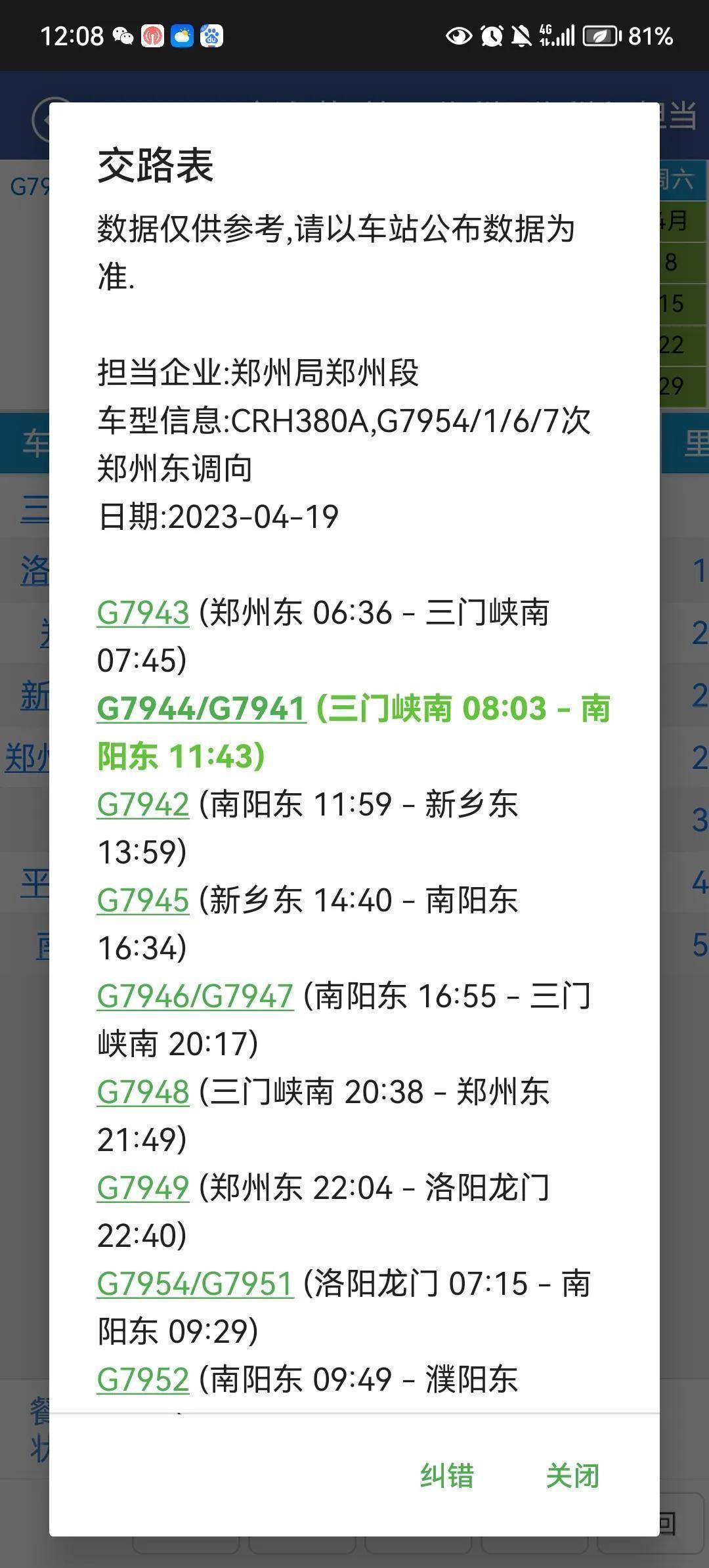This screenshot has width=709, height=1568.
Task: Select the G7949 train link
Action: coord(143,1188)
